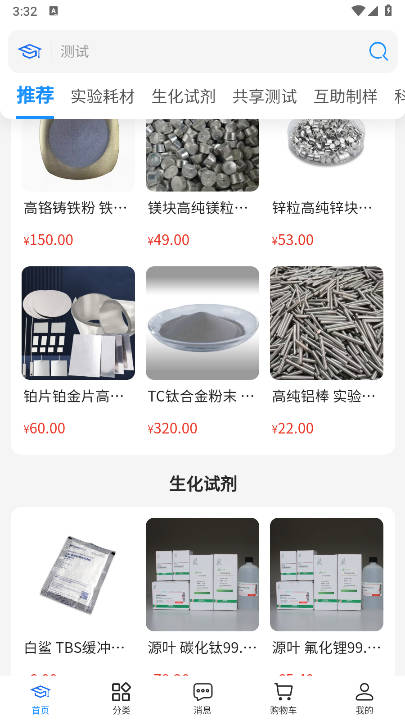This screenshot has width=405, height=721.
Task: Open the 白鲨 TBS缓冲 reagent card
Action: click(78, 595)
